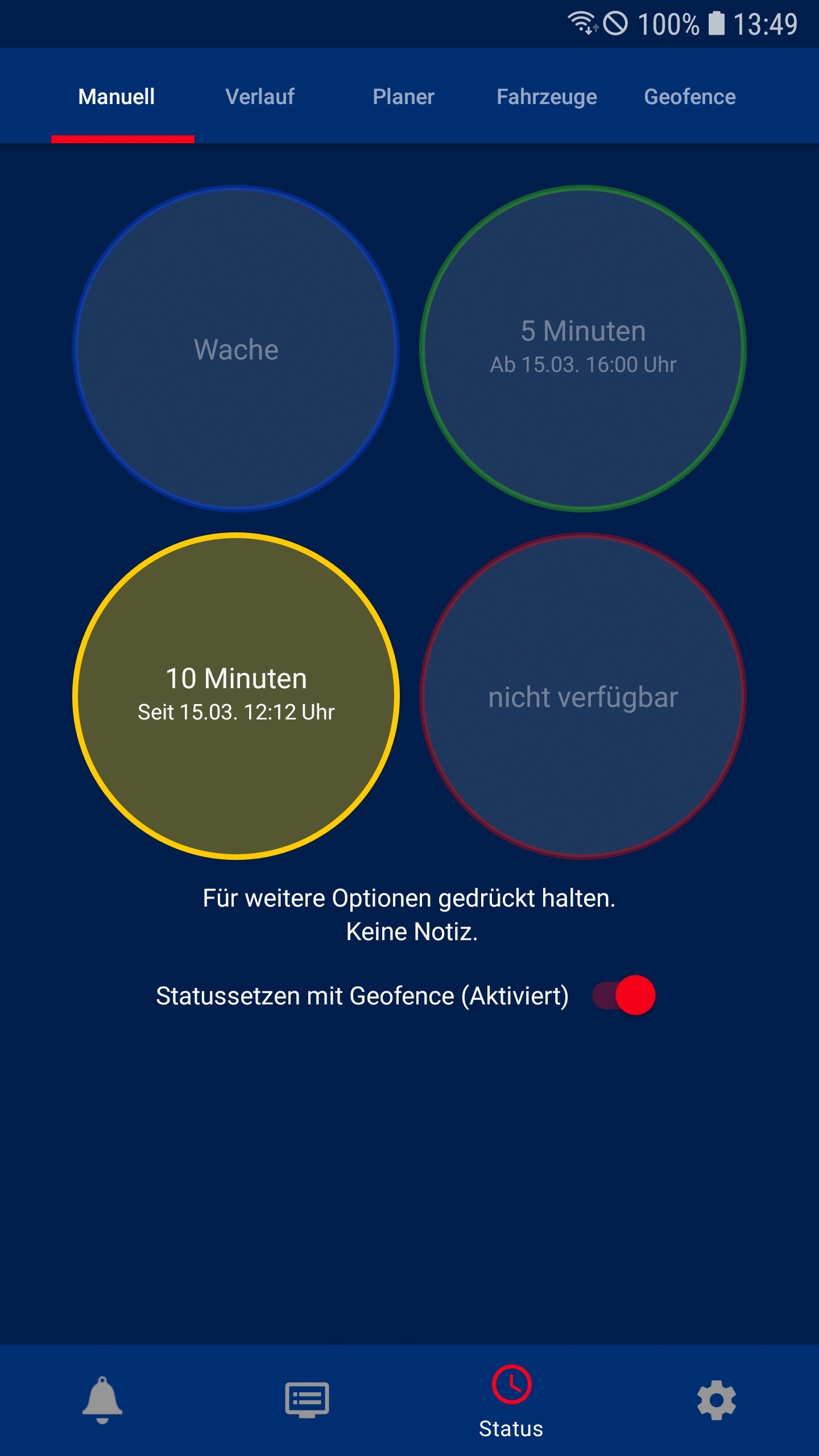The image size is (819, 1456).
Task: Set status to Wache
Action: tap(236, 349)
